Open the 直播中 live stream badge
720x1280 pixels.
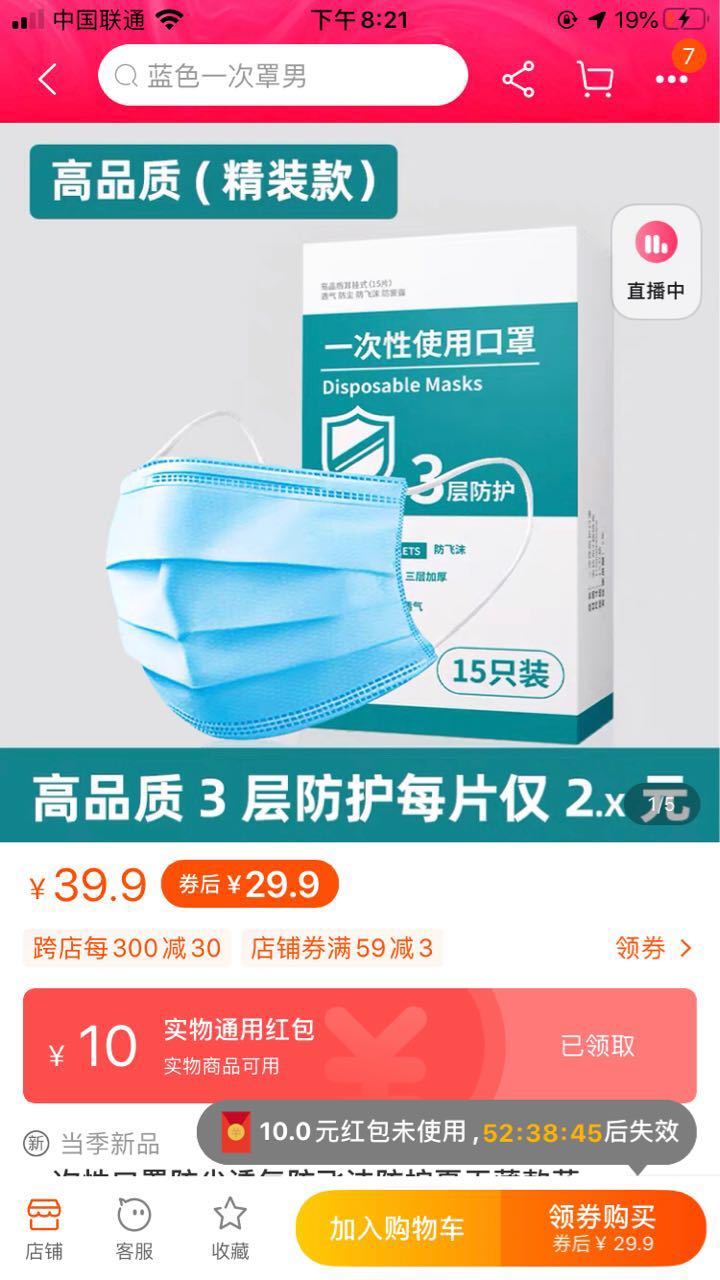[656, 262]
